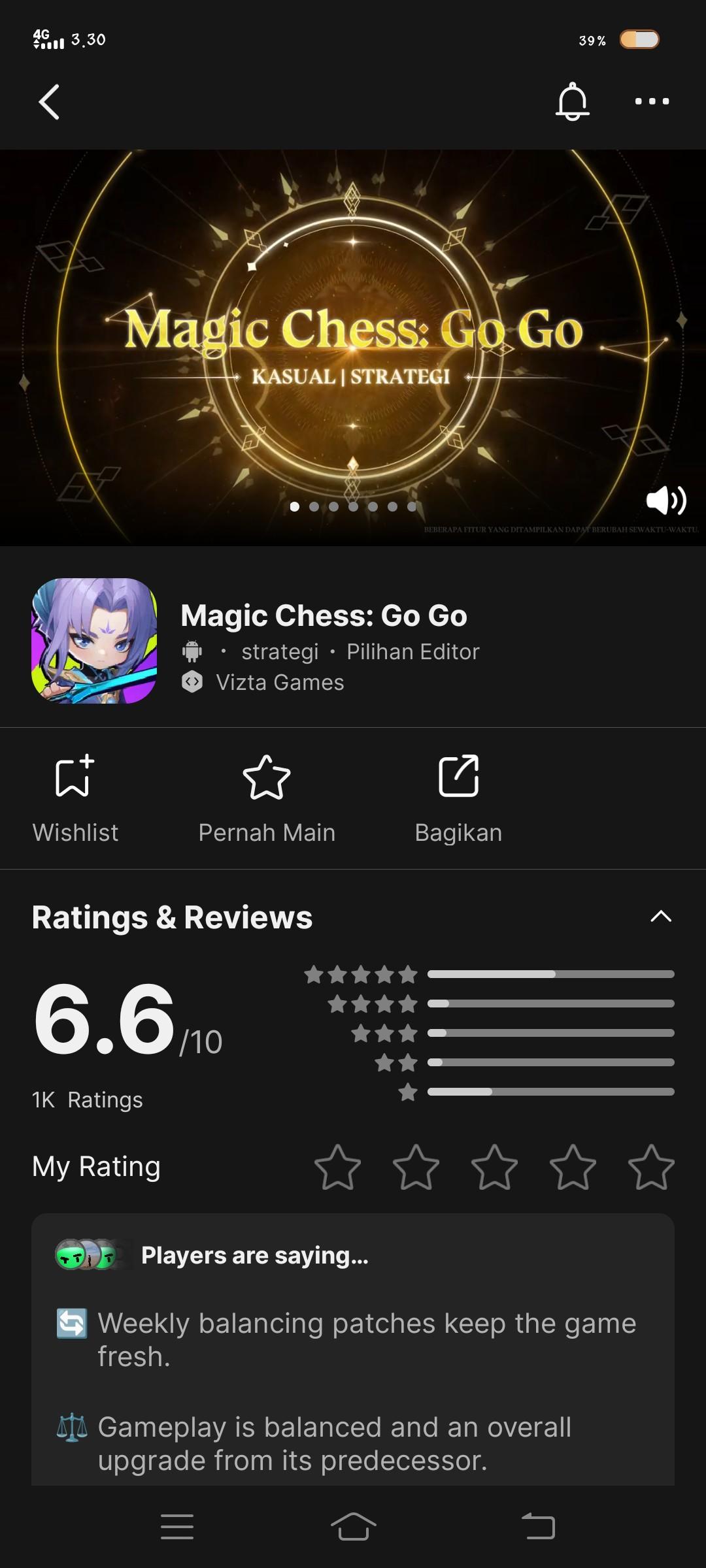Screen dimensions: 706x1568
Task: Add Magic Chess: Go Go to Wishlist
Action: click(75, 799)
